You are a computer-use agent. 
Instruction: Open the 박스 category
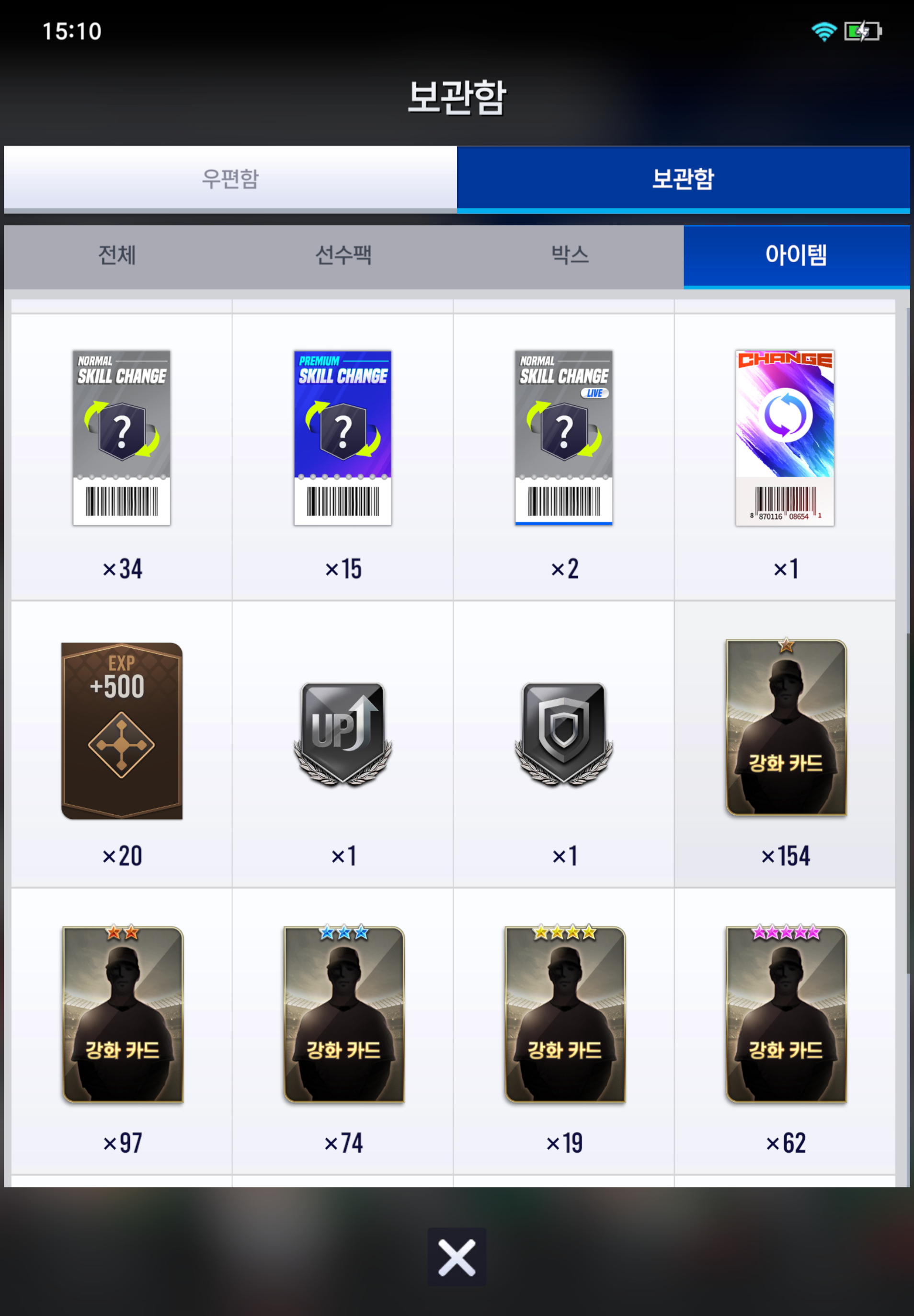coord(569,255)
